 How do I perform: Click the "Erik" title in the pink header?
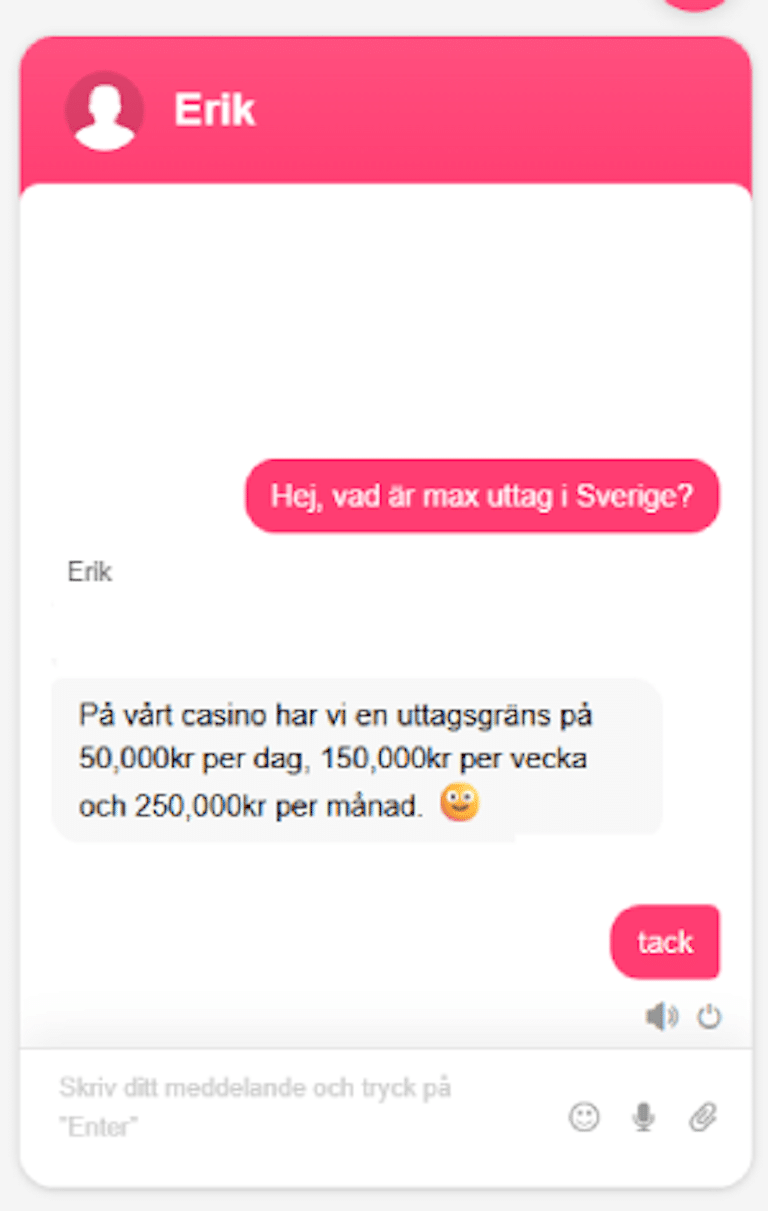click(214, 110)
